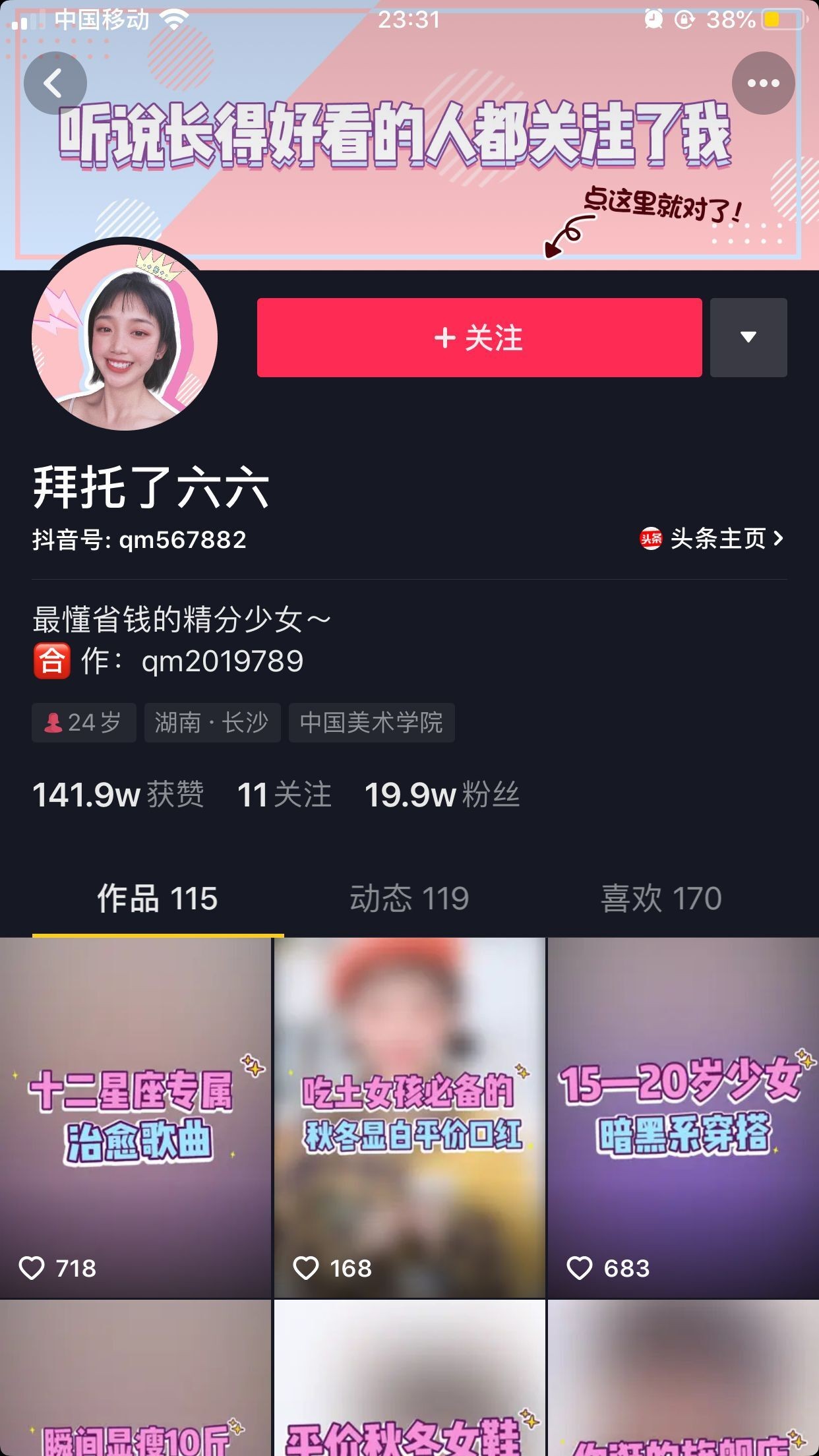Open the 15—20岁少女暗黑系穿搭 video

[683, 1117]
